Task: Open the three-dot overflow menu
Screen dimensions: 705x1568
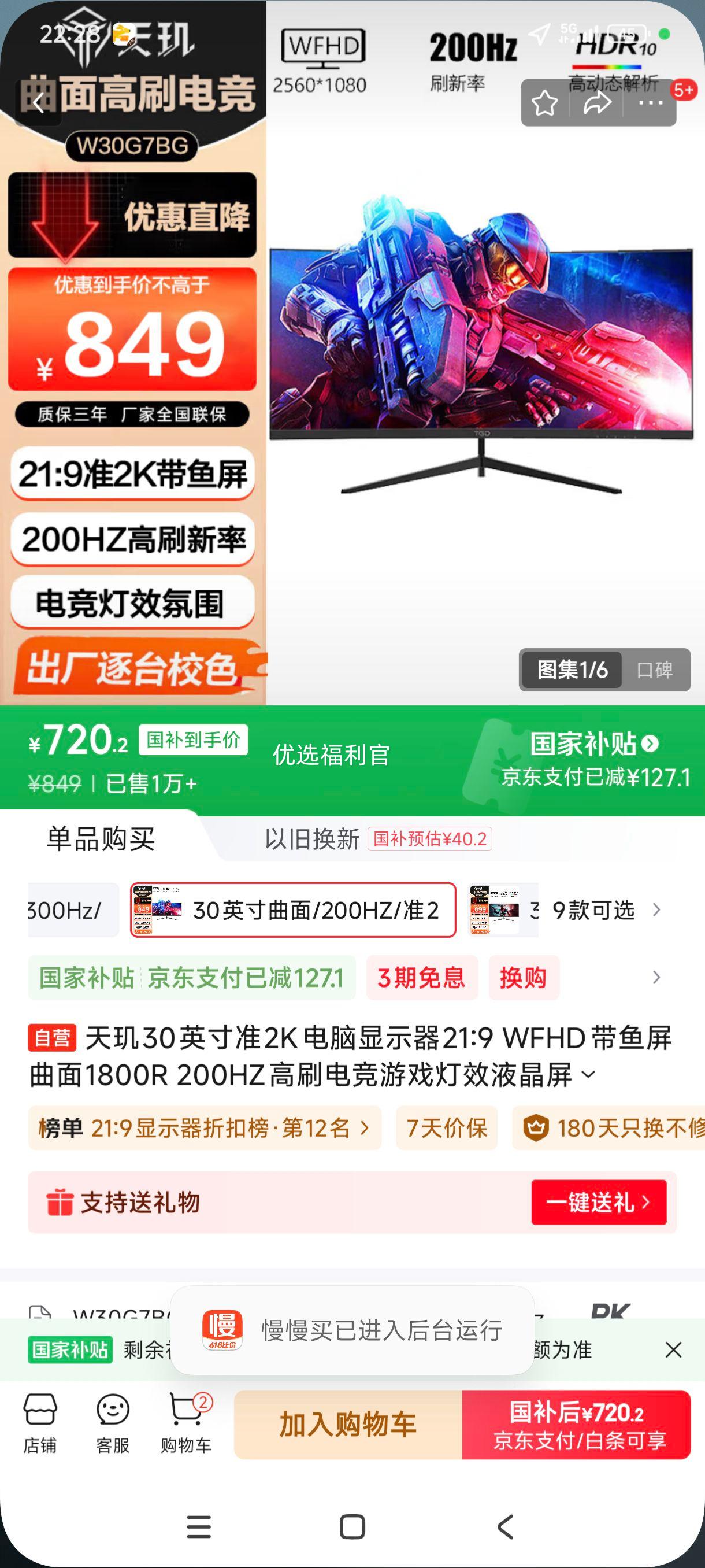Action: click(x=650, y=103)
